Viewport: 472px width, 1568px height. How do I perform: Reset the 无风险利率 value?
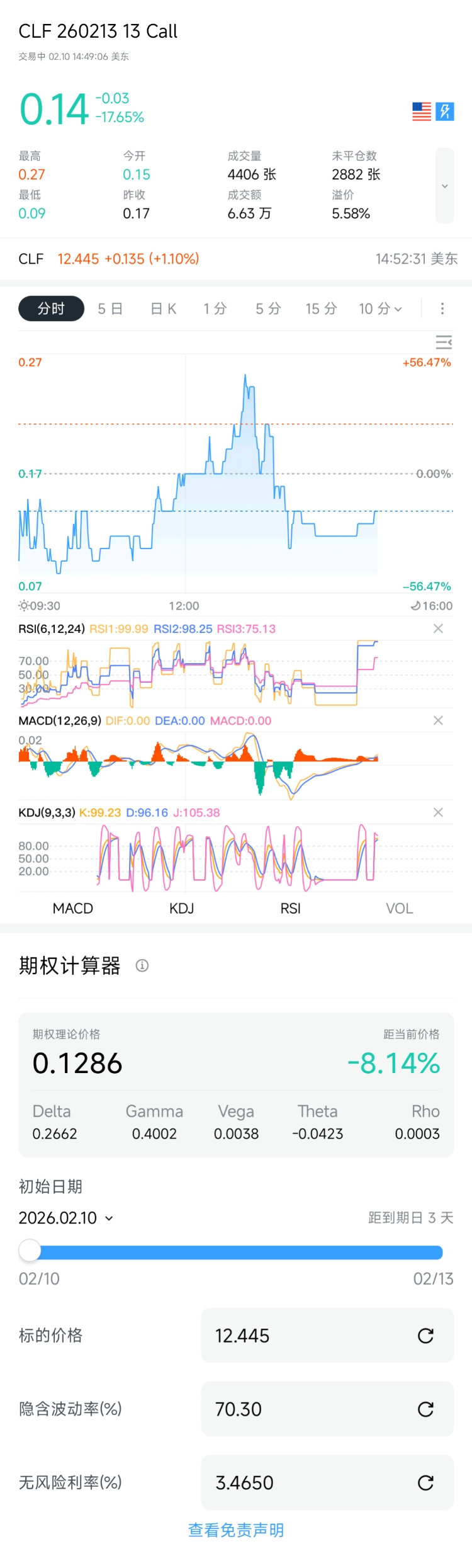(x=425, y=1483)
